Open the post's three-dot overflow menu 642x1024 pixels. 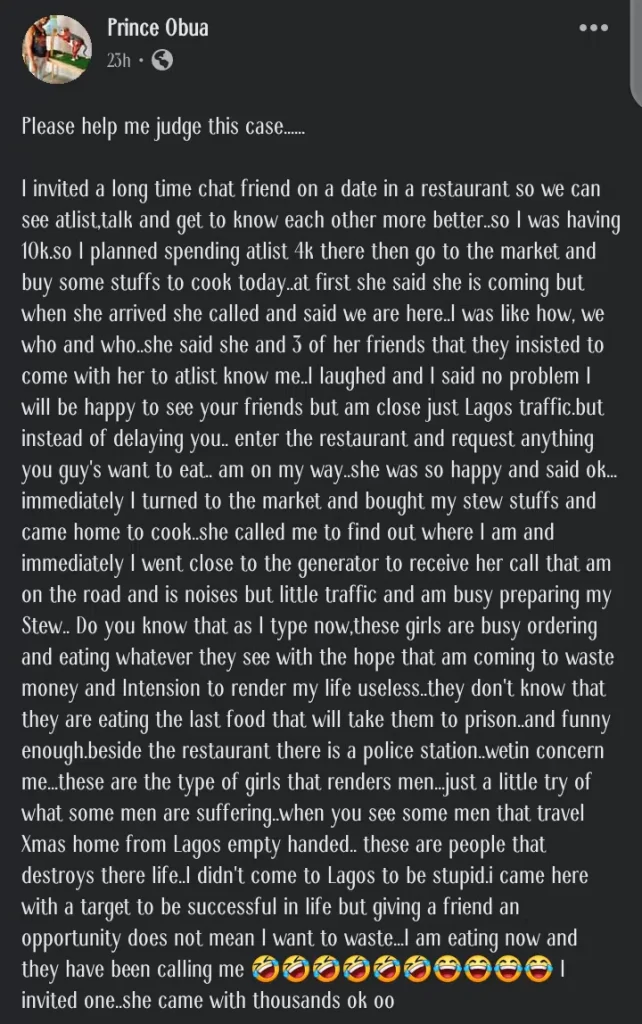coord(592,28)
